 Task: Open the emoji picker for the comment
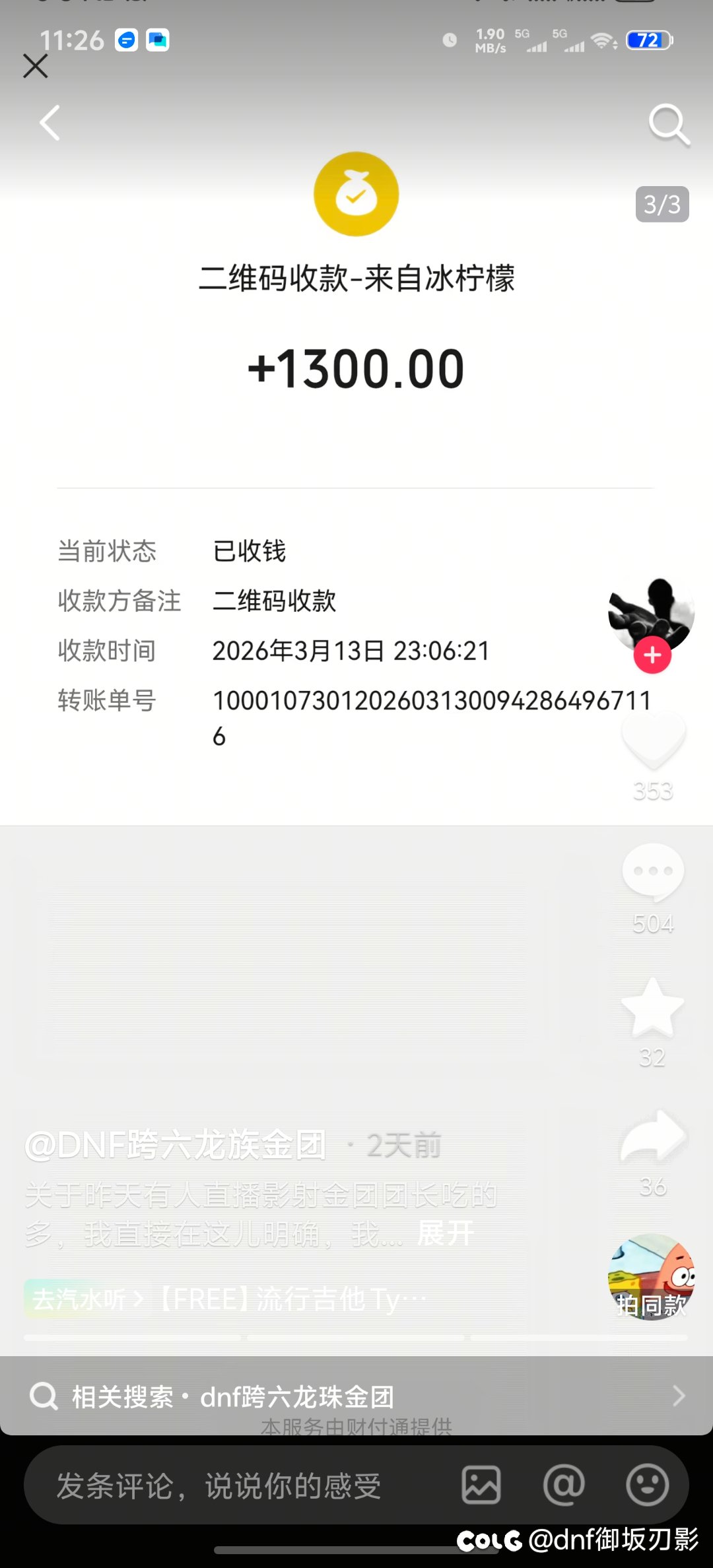click(647, 1486)
